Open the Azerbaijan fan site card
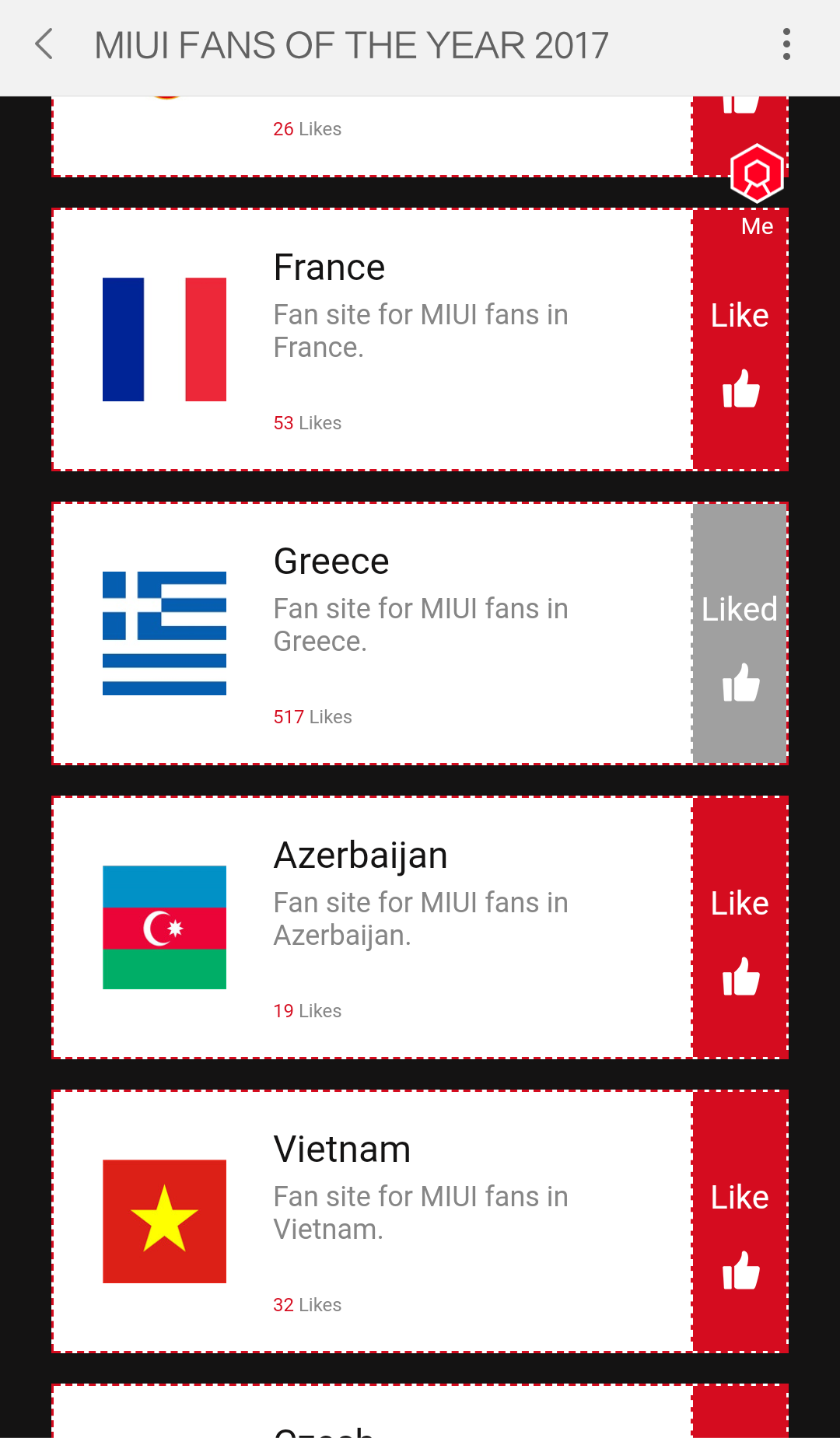 coord(373,928)
